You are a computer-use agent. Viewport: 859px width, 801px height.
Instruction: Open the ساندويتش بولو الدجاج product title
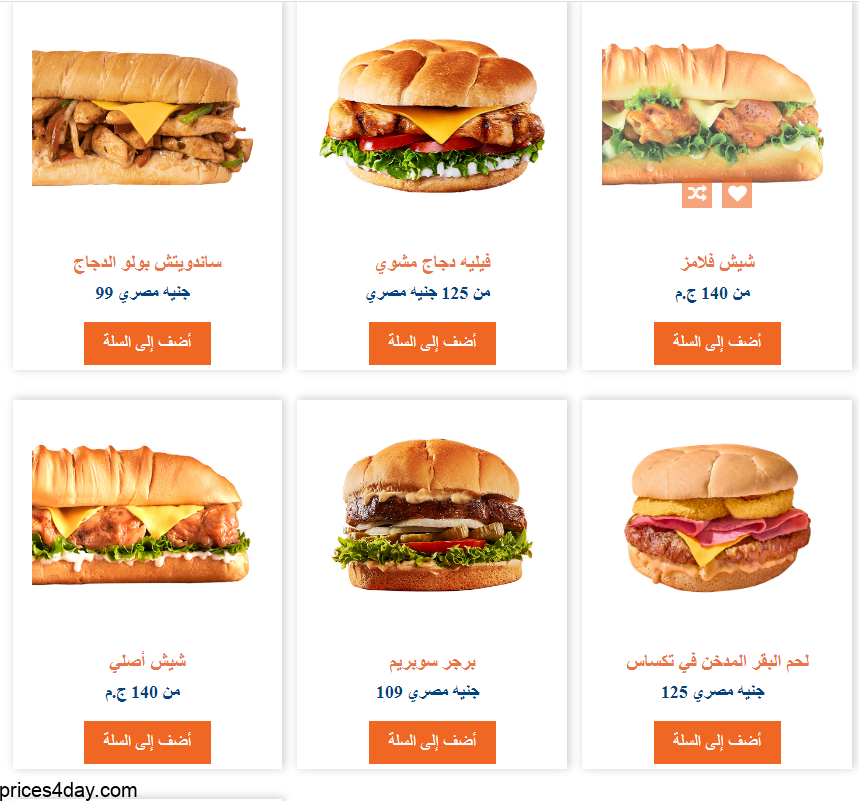click(147, 263)
